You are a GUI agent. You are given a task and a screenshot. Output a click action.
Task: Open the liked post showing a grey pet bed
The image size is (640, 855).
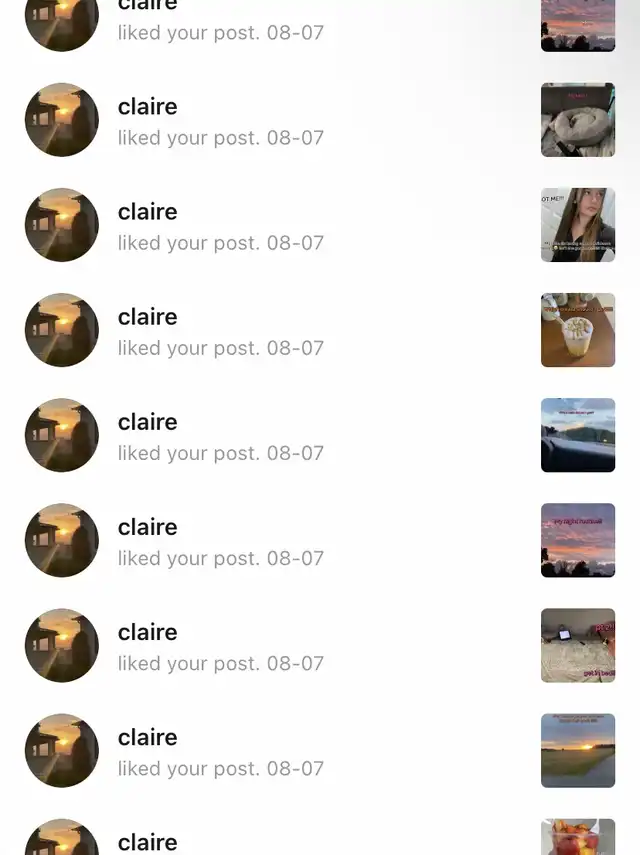pos(578,120)
